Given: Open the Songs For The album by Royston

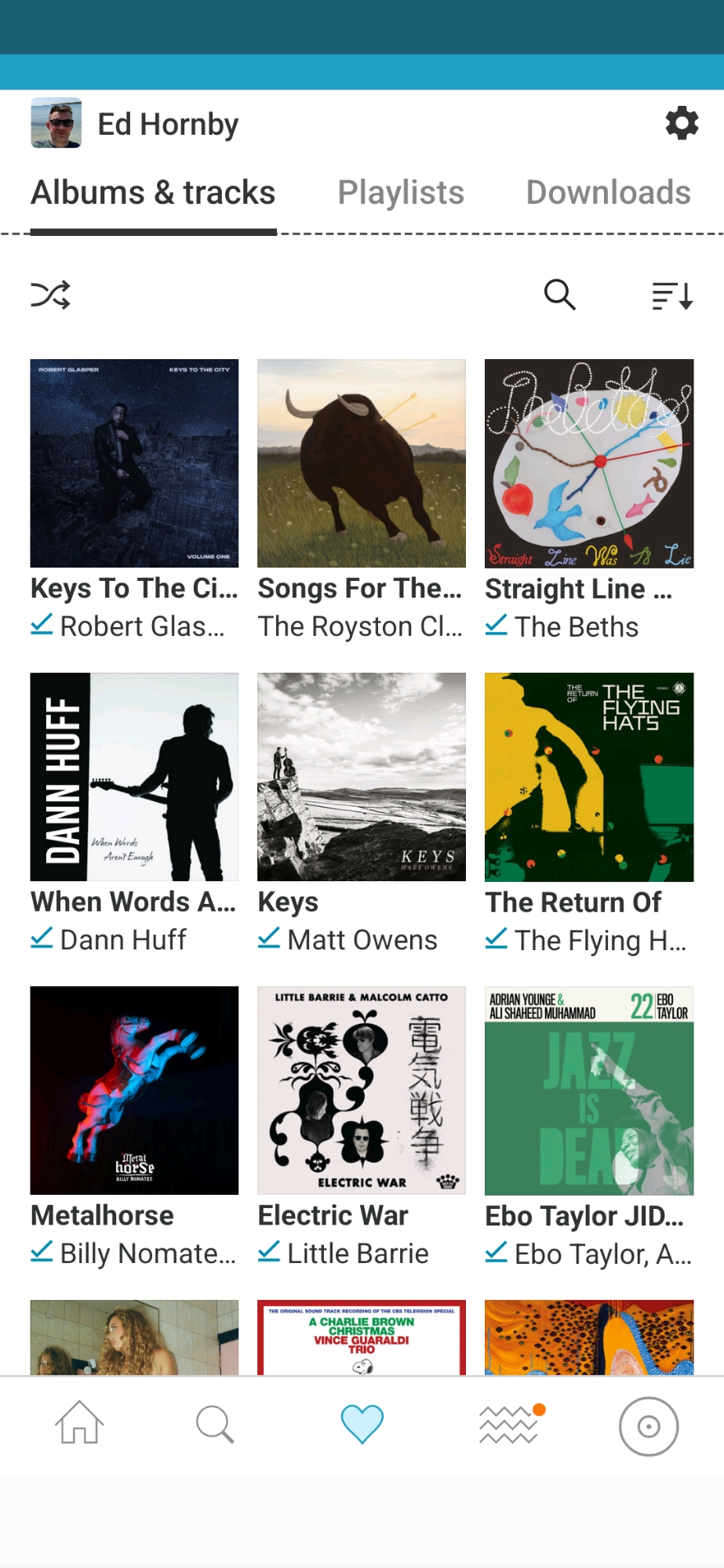Looking at the screenshot, I should pyautogui.click(x=362, y=463).
